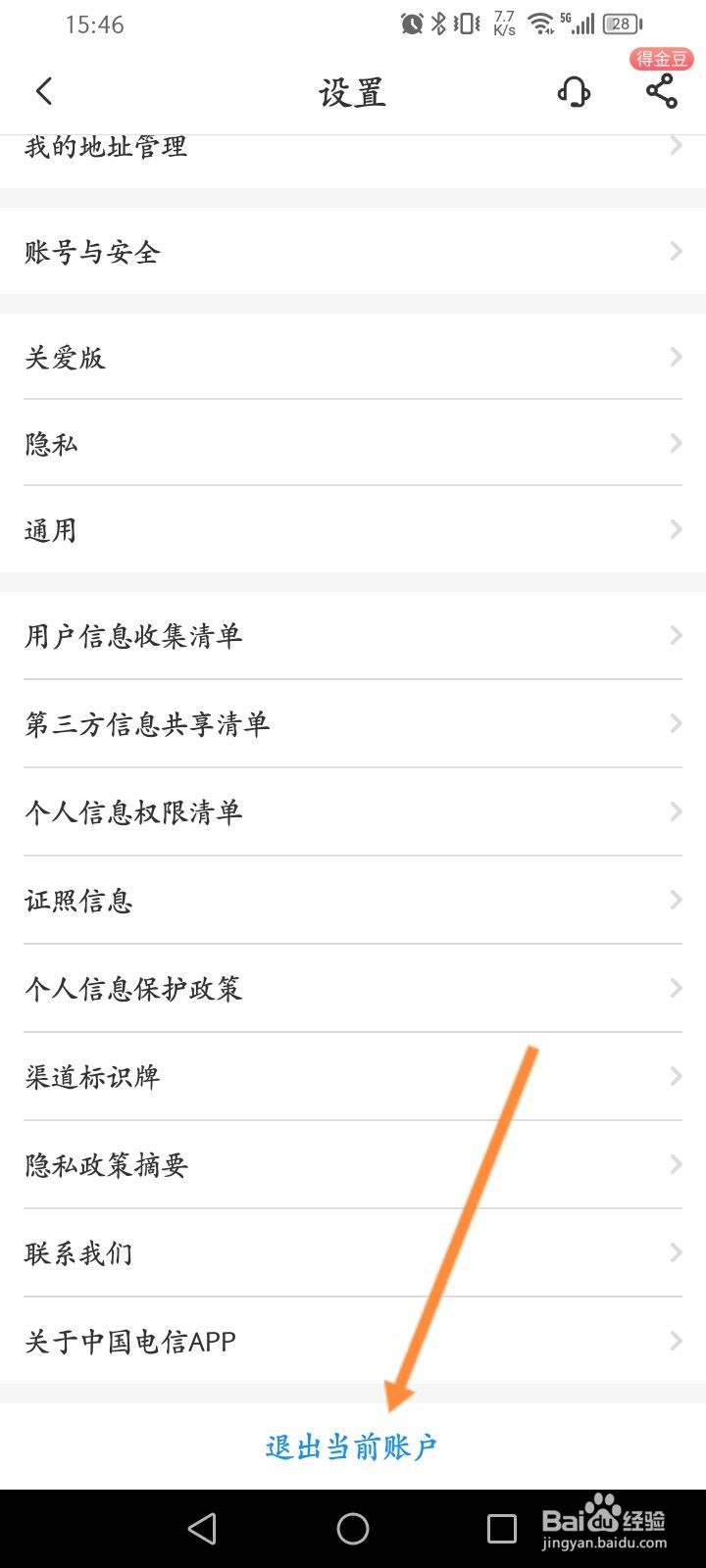Tap the Wi-Fi status icon

point(540,24)
